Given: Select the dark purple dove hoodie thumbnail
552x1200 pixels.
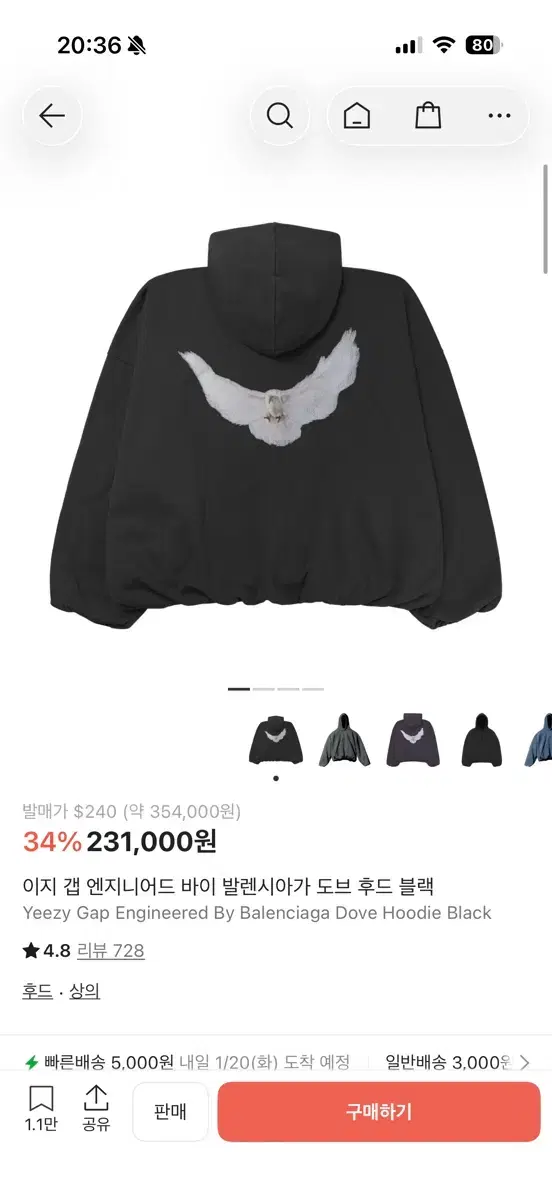Looking at the screenshot, I should click(x=413, y=740).
